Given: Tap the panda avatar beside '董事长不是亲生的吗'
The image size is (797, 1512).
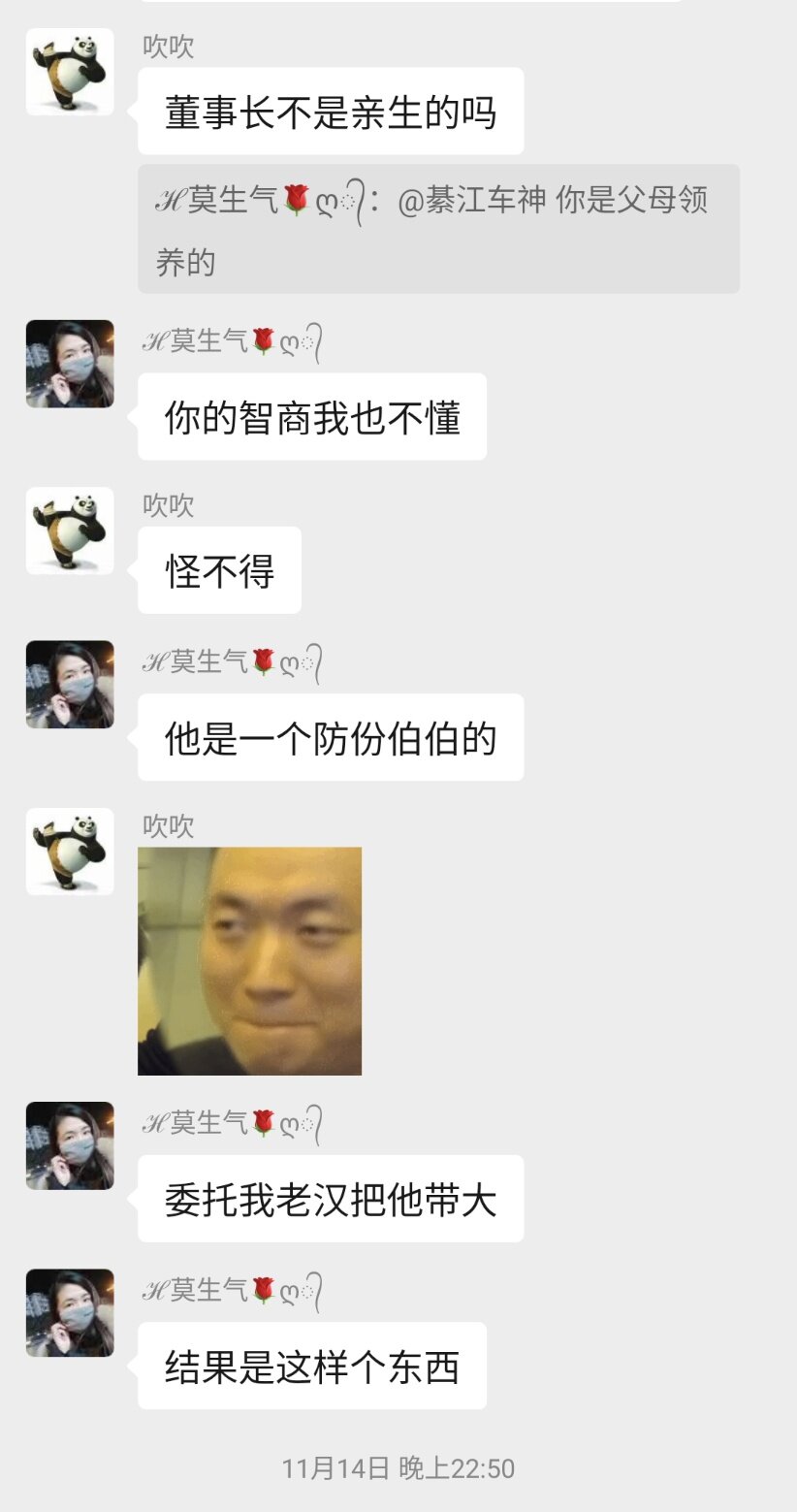Looking at the screenshot, I should pos(70,72).
